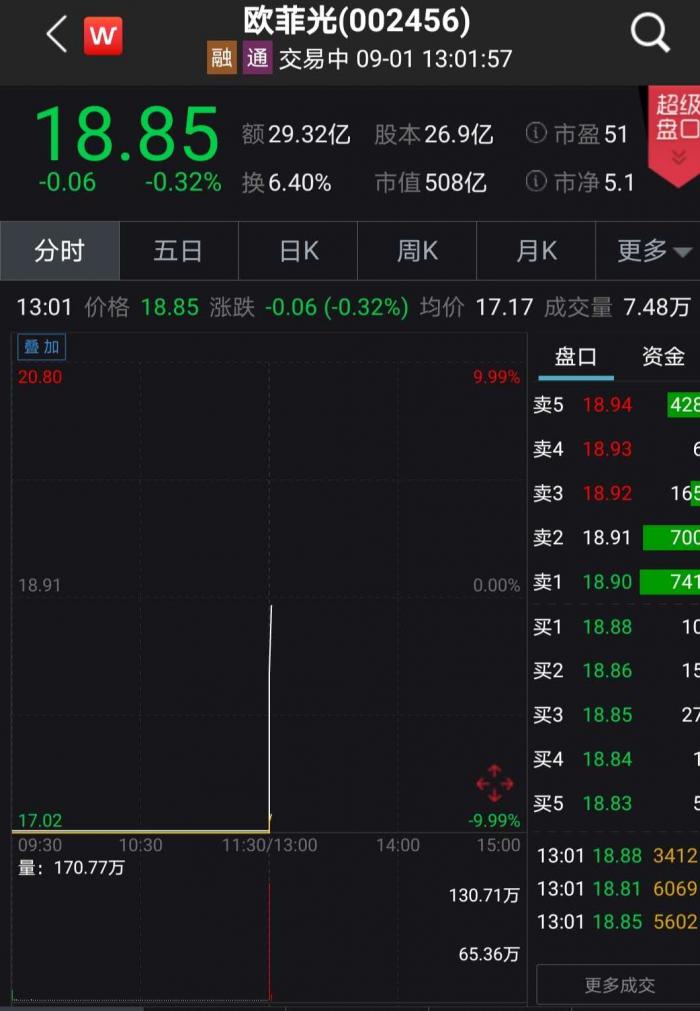
Task: Switch to the 五日 chart tab
Action: click(178, 250)
